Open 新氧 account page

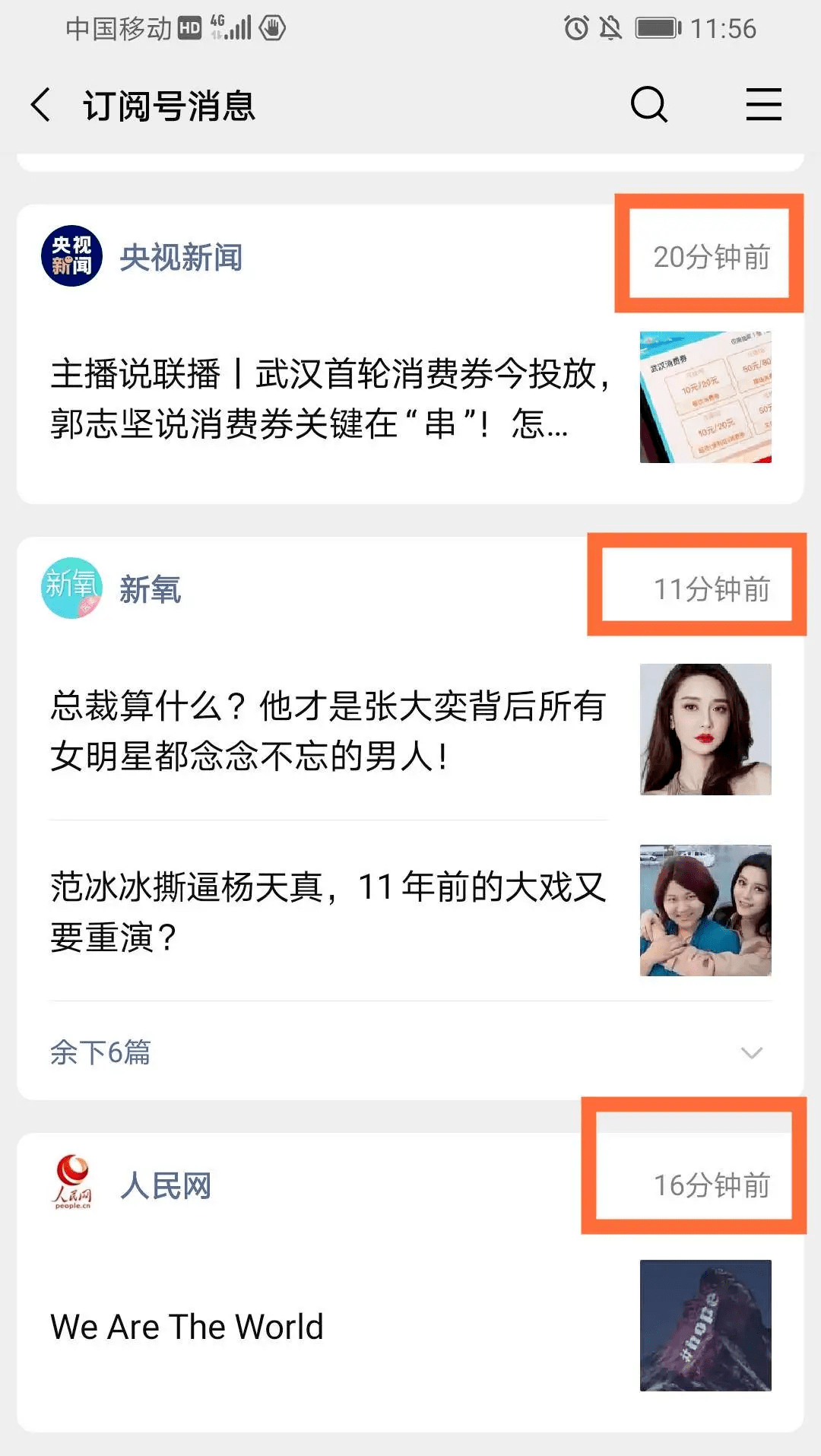[x=149, y=589]
